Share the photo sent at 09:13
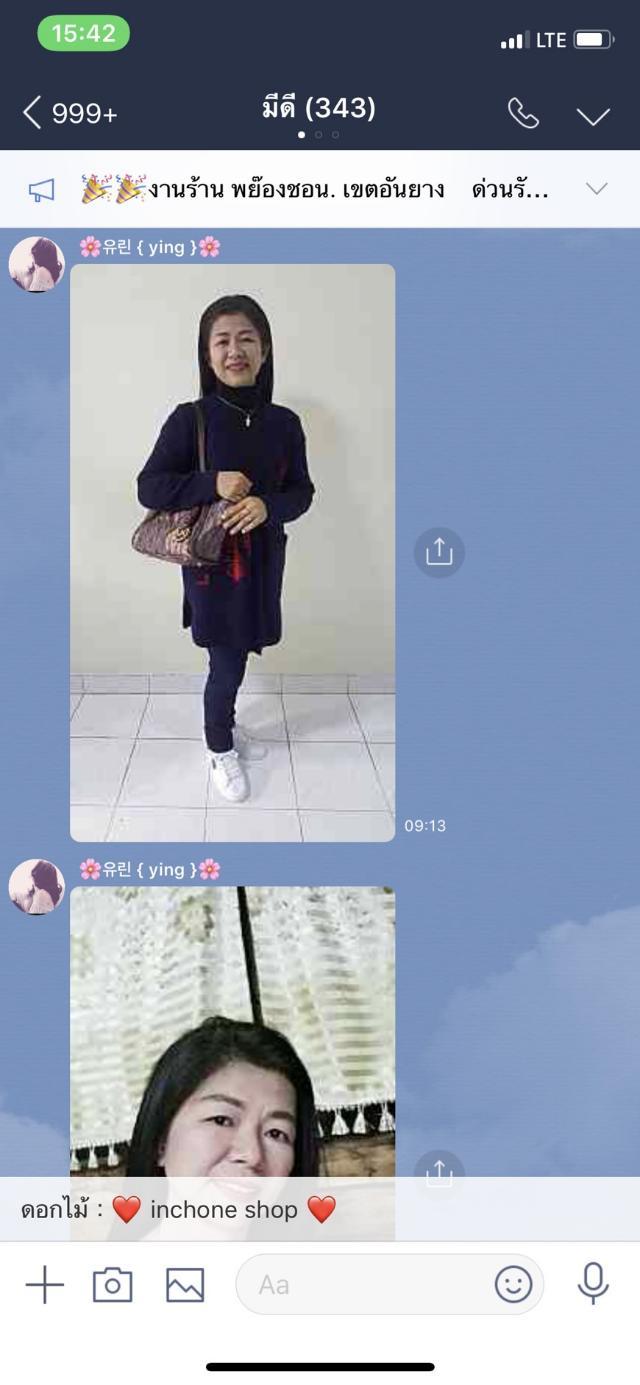The image size is (640, 1385). (x=439, y=552)
